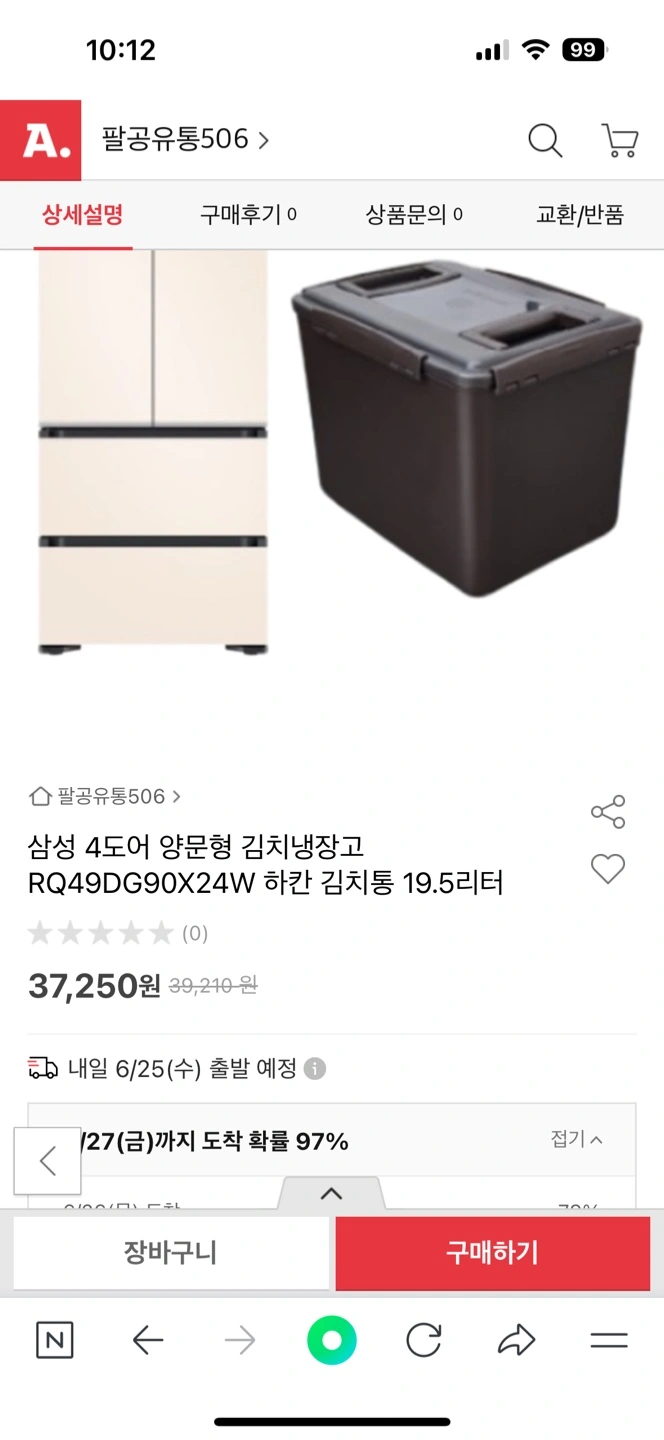The height and width of the screenshot is (1440, 664).
Task: Open the shopping cart icon
Action: click(x=620, y=140)
